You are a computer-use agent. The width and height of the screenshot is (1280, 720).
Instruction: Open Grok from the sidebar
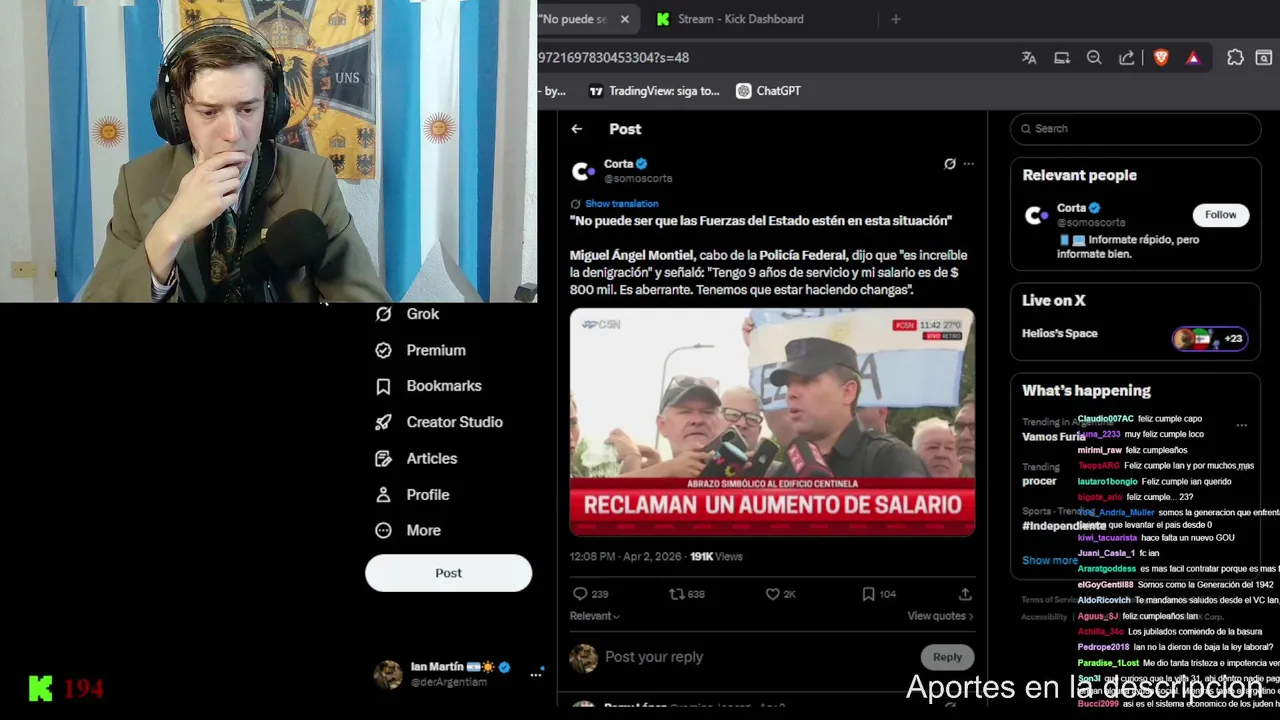421,314
